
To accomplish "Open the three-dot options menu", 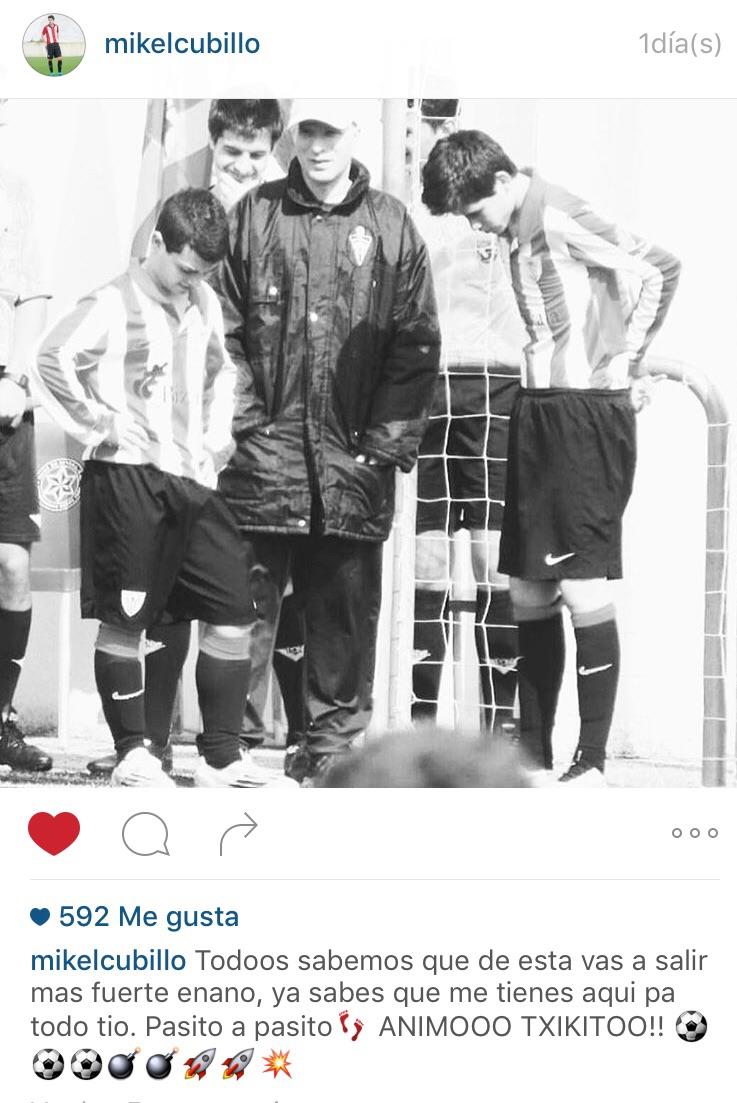I will 694,833.
